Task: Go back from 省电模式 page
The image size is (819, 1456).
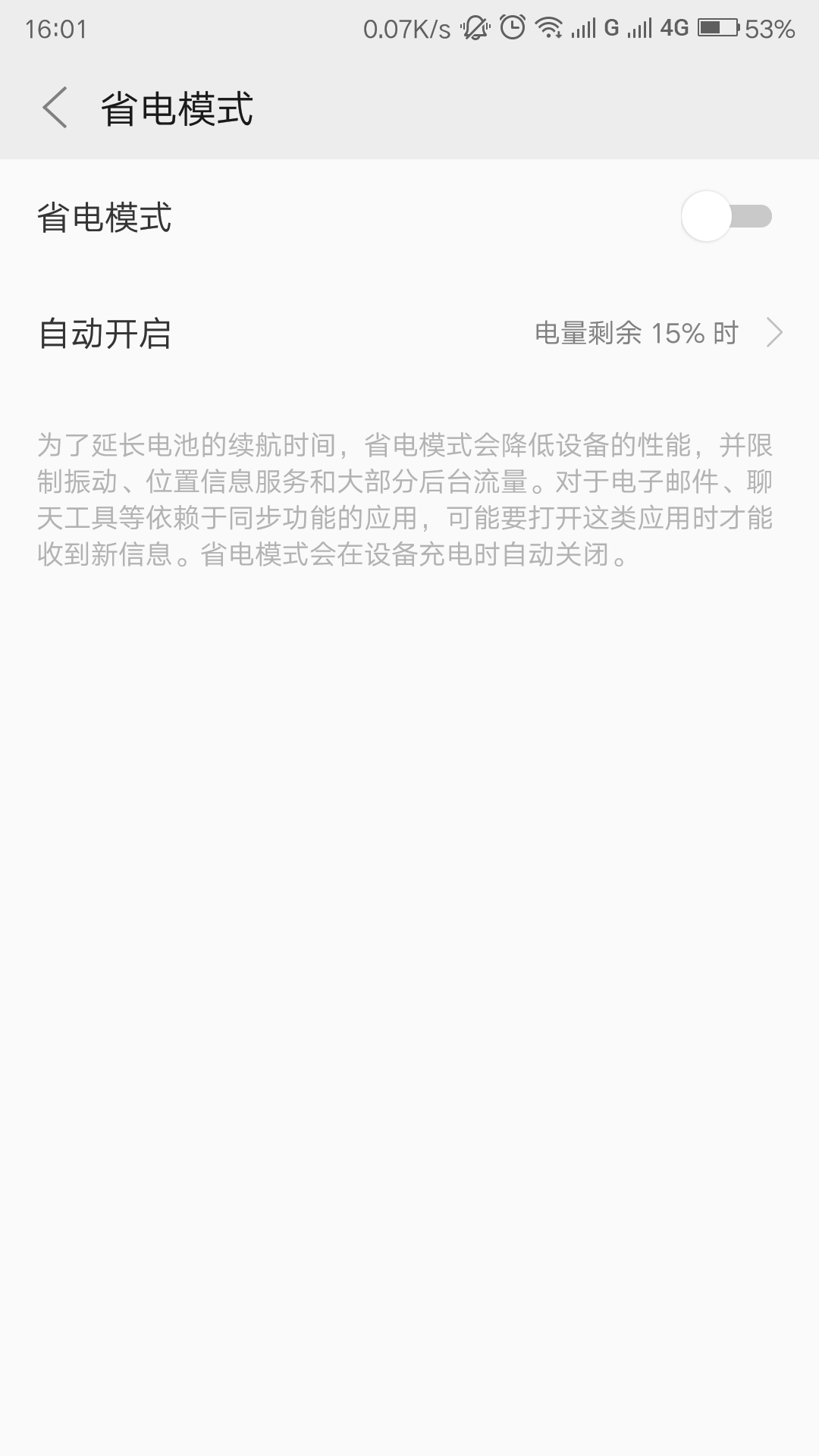Action: (x=55, y=108)
